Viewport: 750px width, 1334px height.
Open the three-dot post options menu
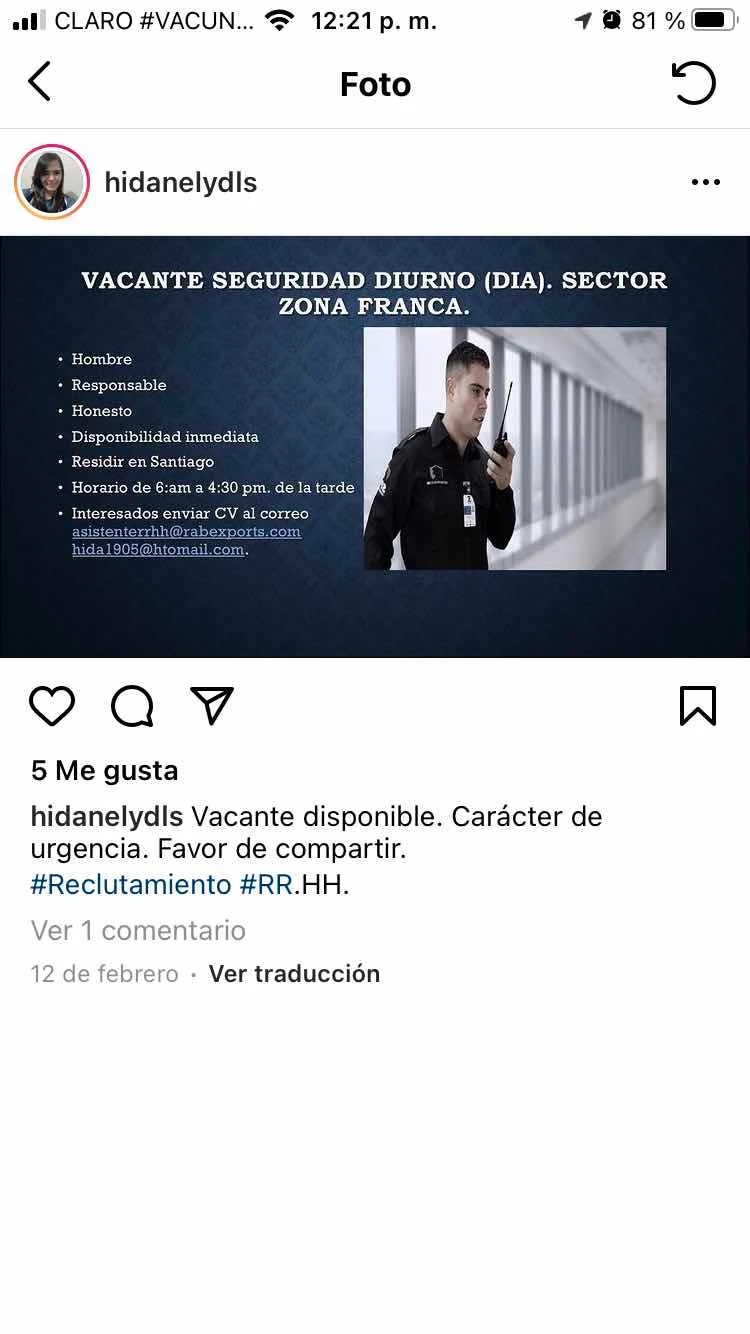(705, 183)
